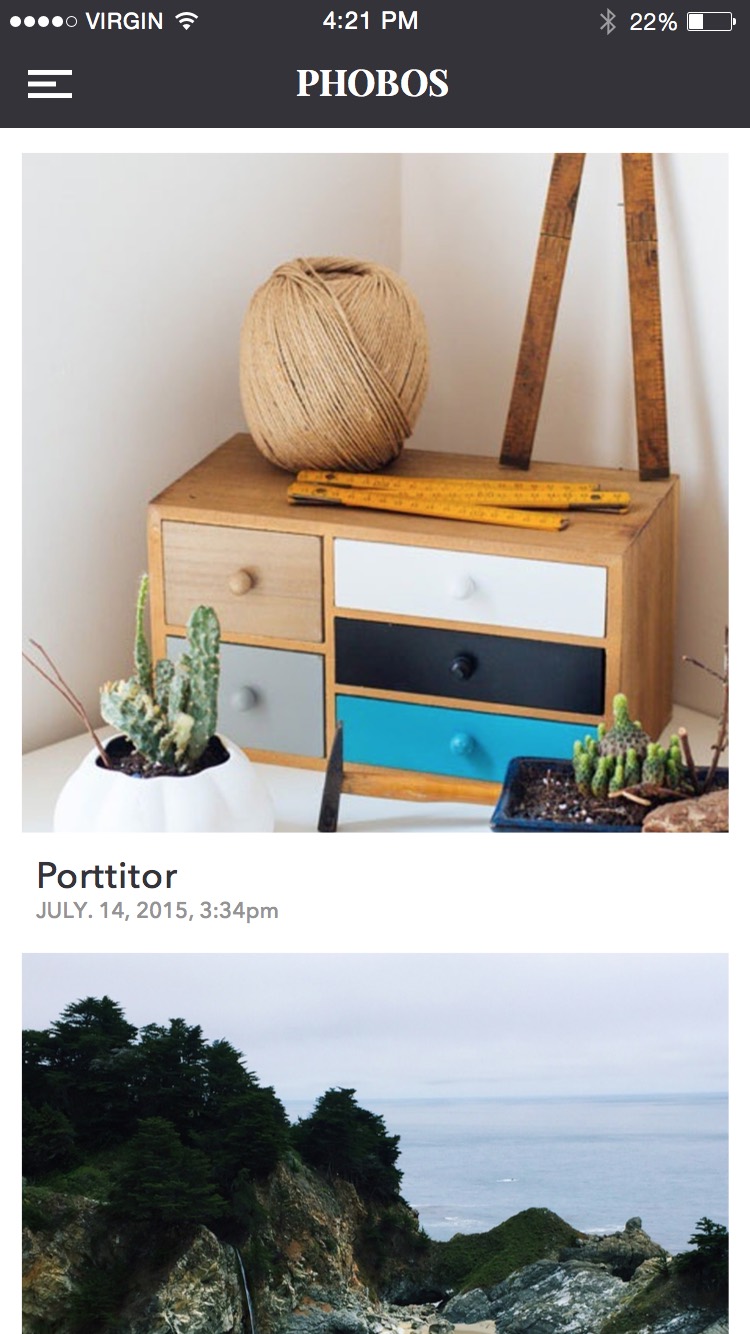Open the Porttitor post photo

375,492
